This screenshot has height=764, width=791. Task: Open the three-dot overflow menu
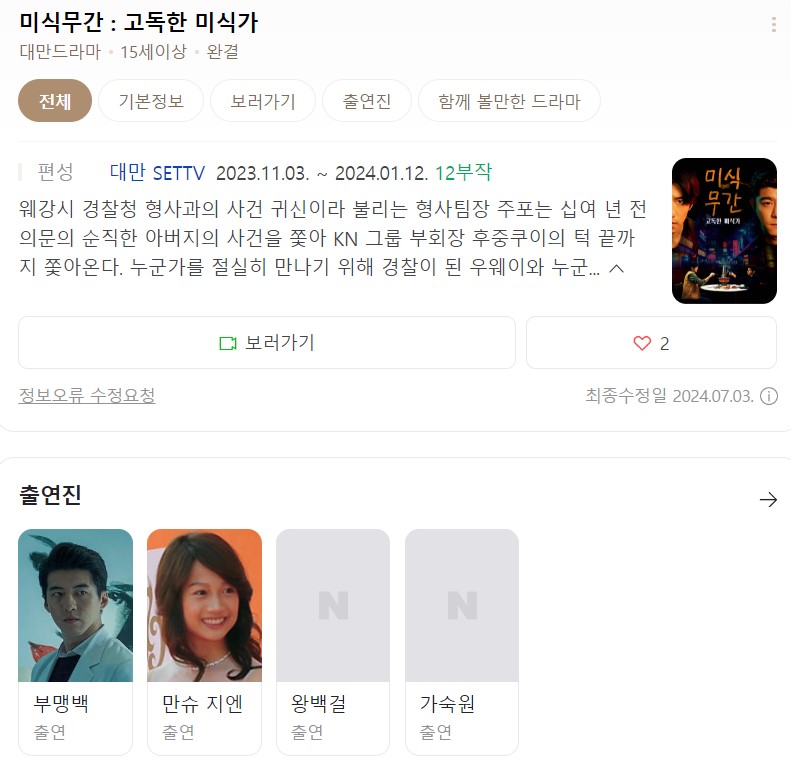773,25
